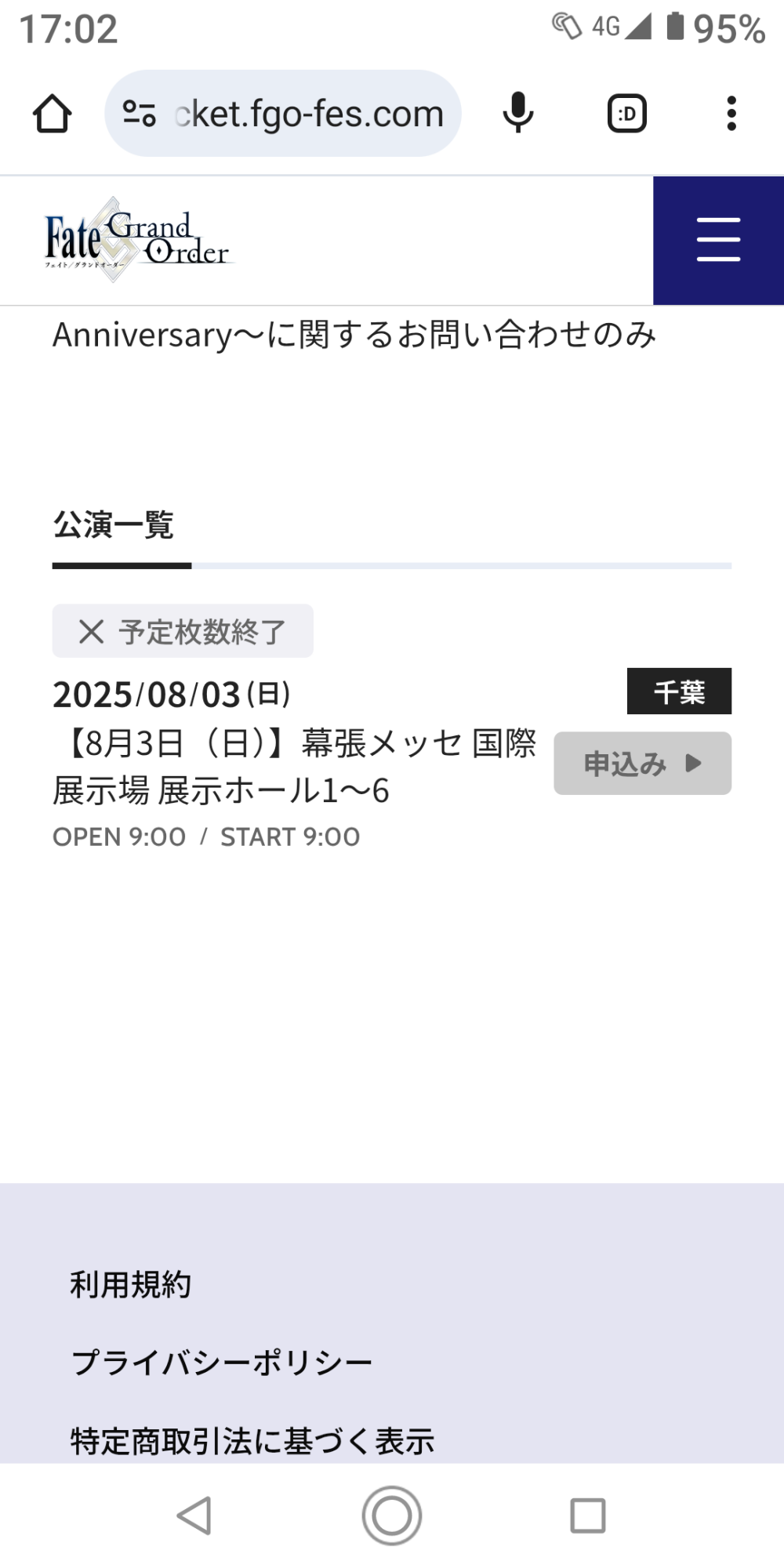Start voice search with the microphone
This screenshot has height=1568, width=784.
pos(517,114)
